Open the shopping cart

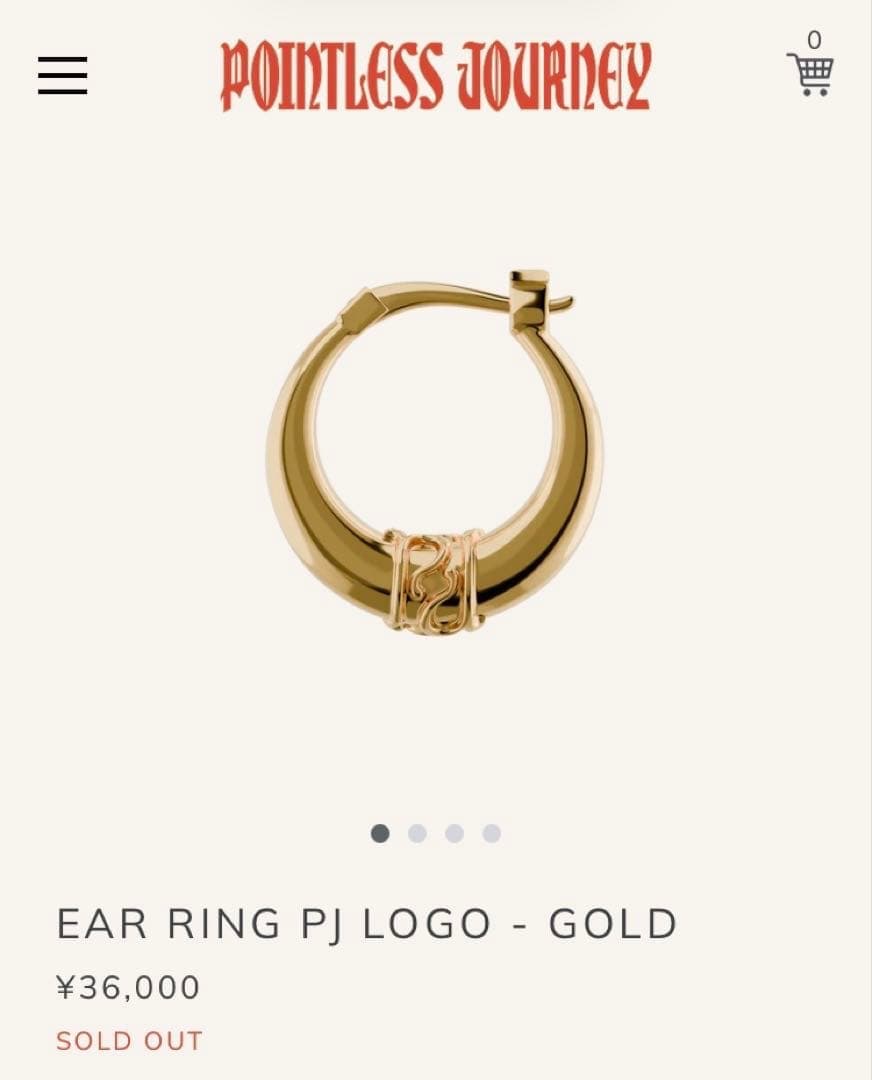810,72
